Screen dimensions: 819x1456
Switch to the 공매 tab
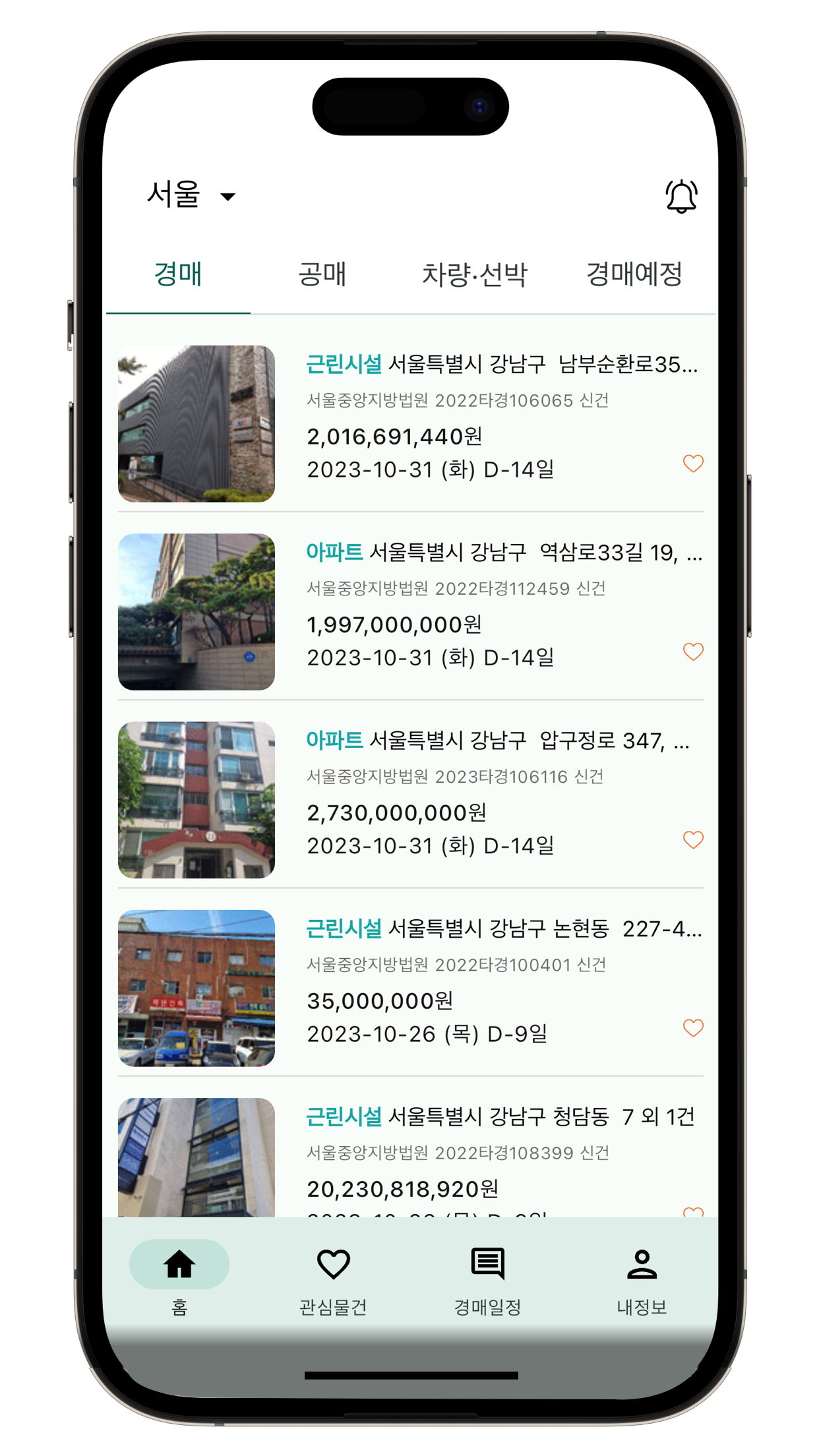[322, 274]
